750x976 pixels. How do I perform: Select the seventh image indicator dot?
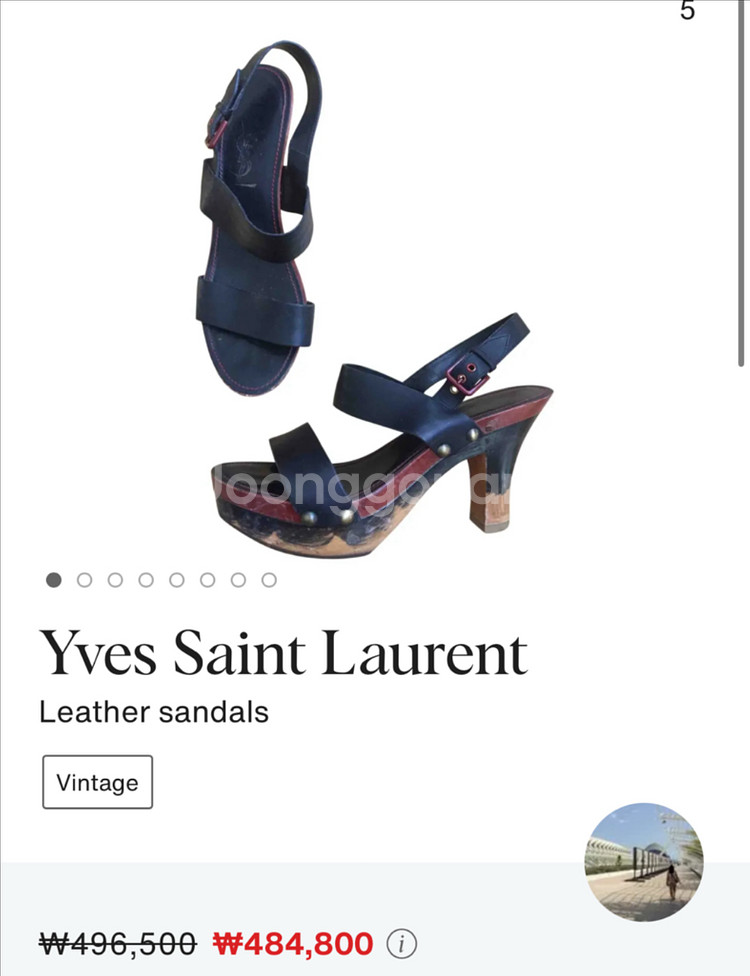pyautogui.click(x=238, y=578)
